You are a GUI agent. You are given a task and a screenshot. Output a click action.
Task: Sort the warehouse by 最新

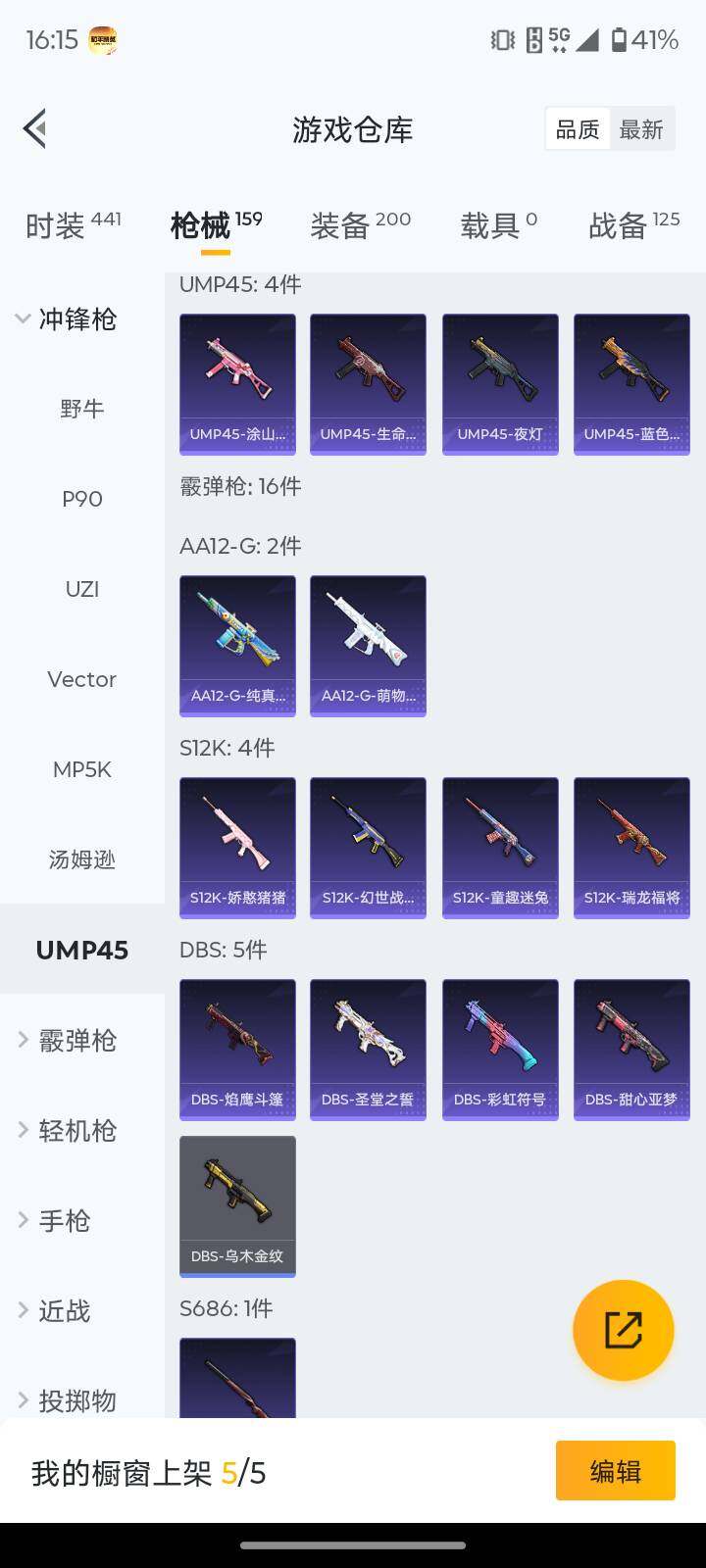click(x=641, y=129)
